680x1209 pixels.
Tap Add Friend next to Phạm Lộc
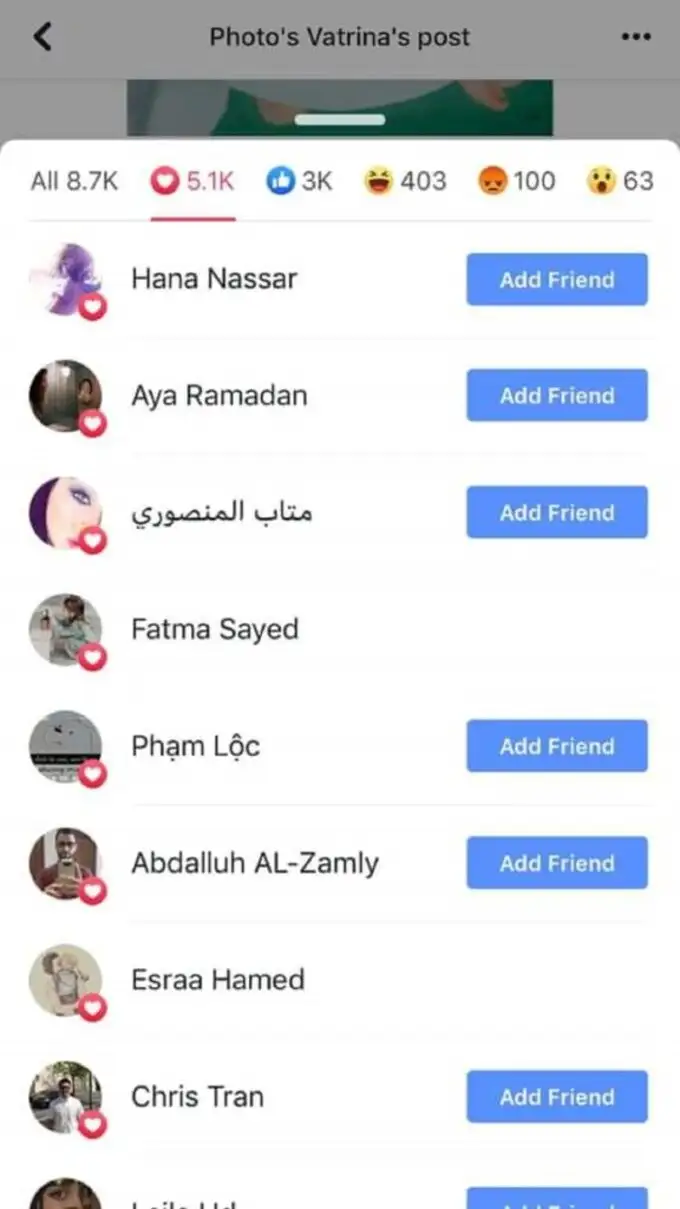(x=556, y=746)
